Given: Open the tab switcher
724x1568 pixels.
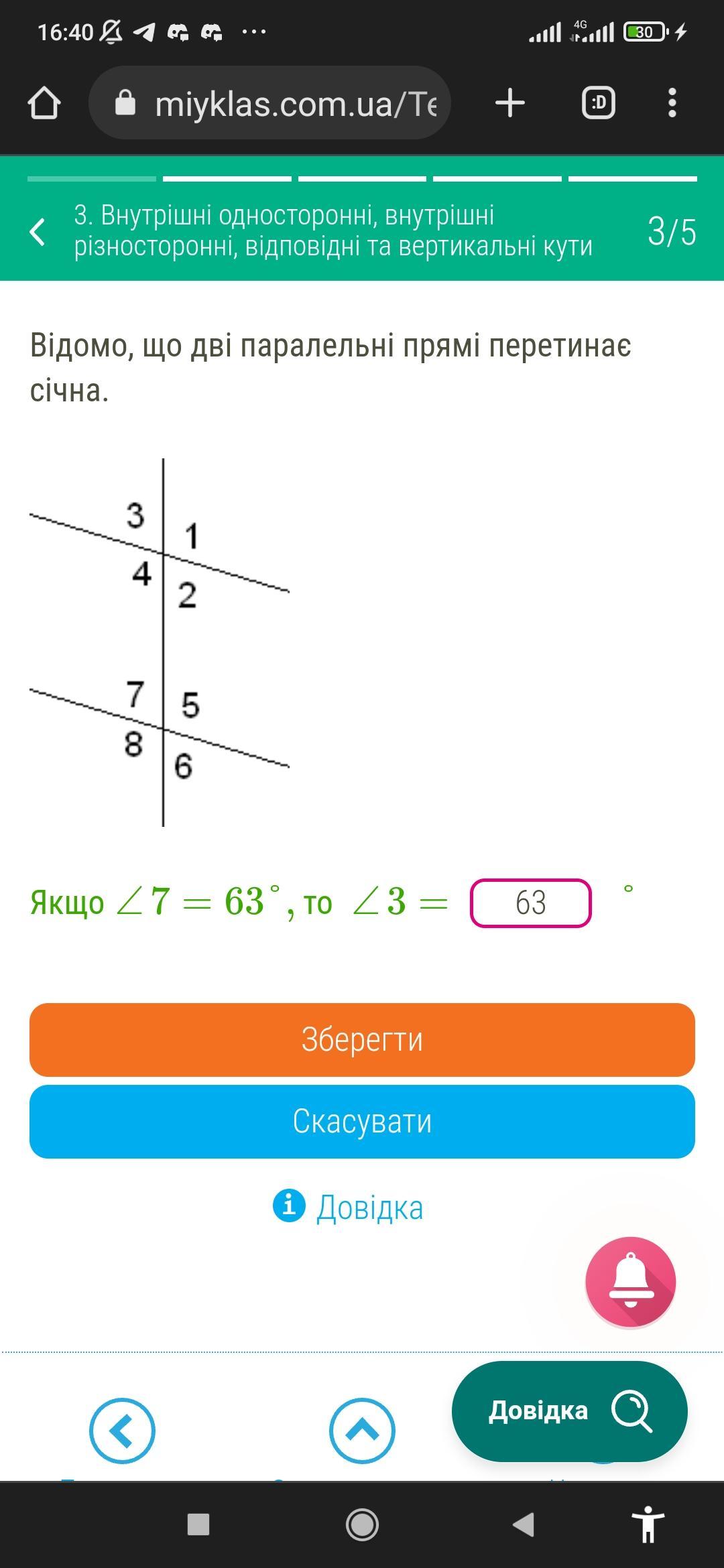Looking at the screenshot, I should click(598, 103).
